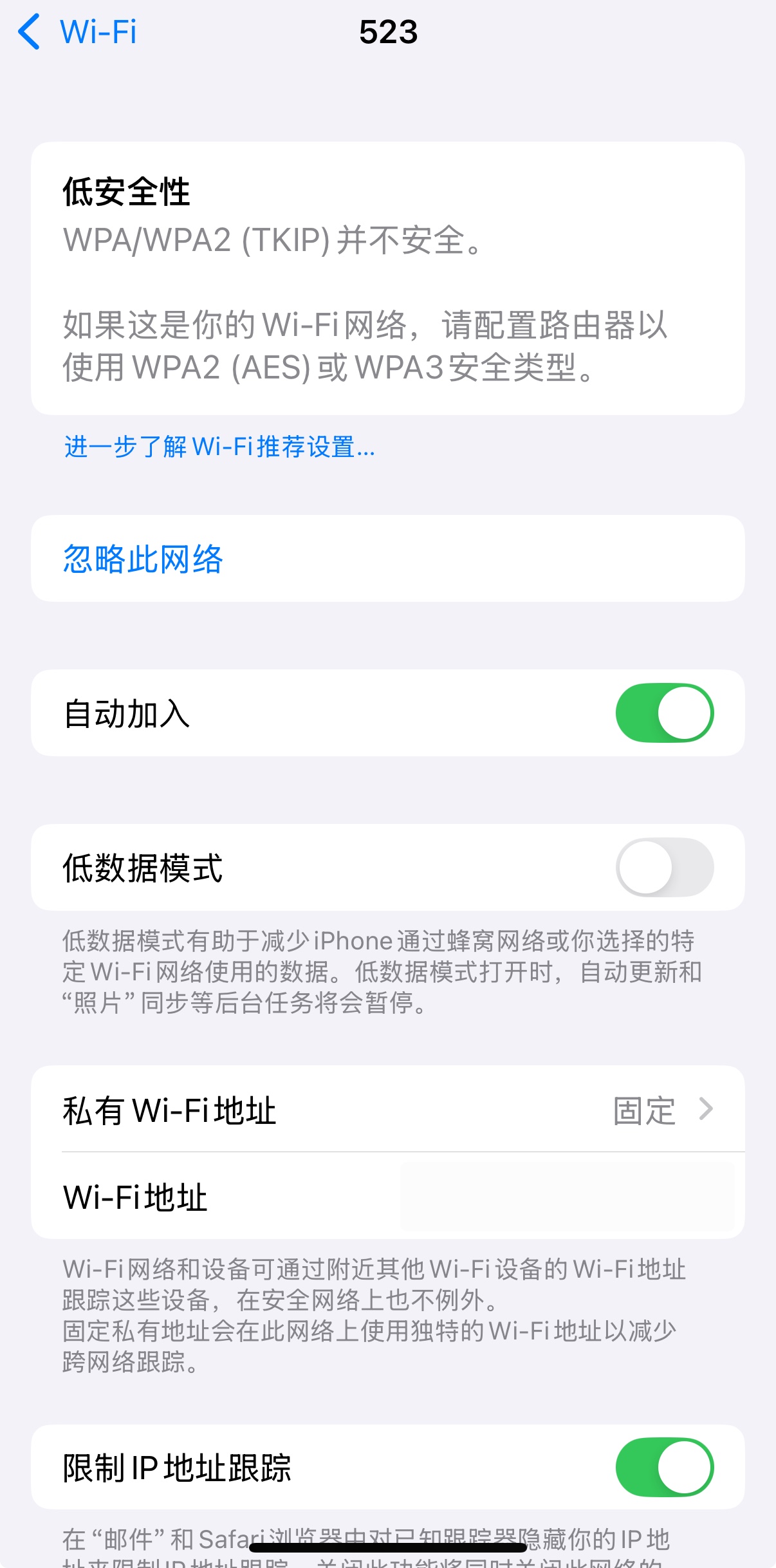This screenshot has height=1568, width=776.
Task: Open the 私有 Wi-Fi 地址 options
Action: (387, 1110)
